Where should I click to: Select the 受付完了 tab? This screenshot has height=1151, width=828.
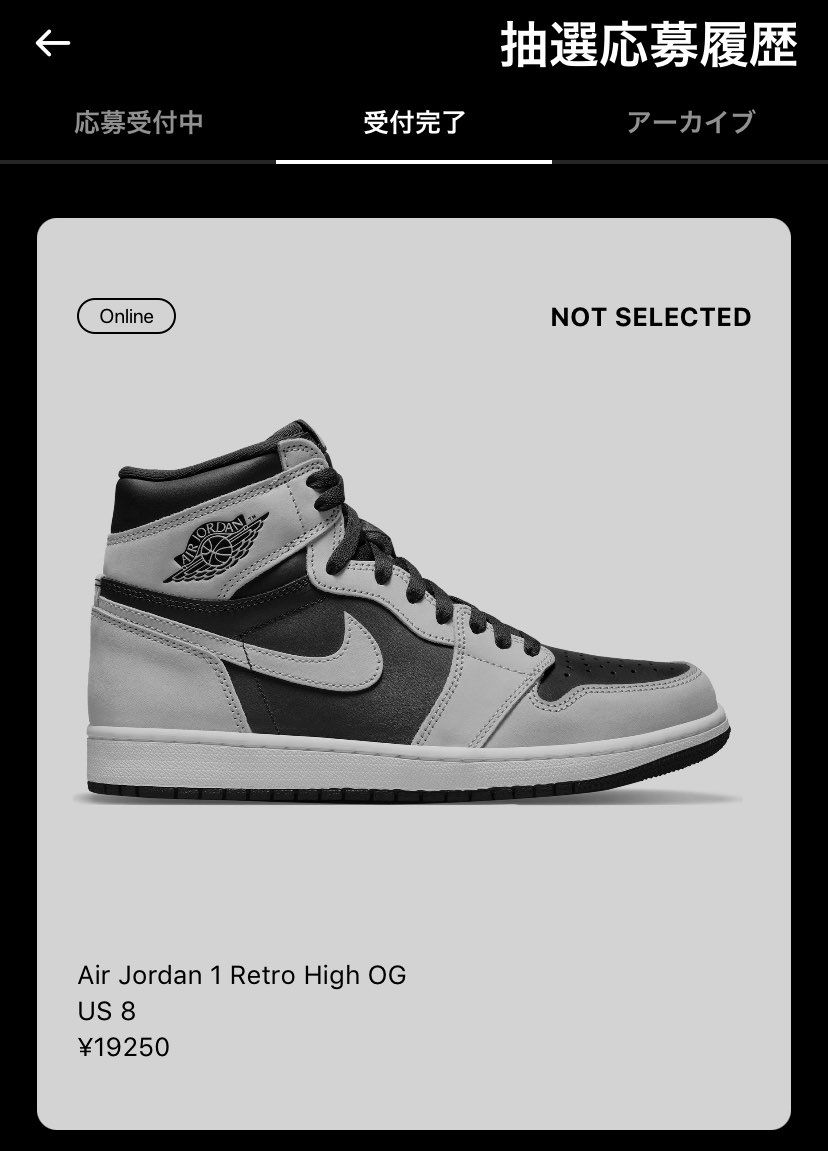pyautogui.click(x=414, y=124)
